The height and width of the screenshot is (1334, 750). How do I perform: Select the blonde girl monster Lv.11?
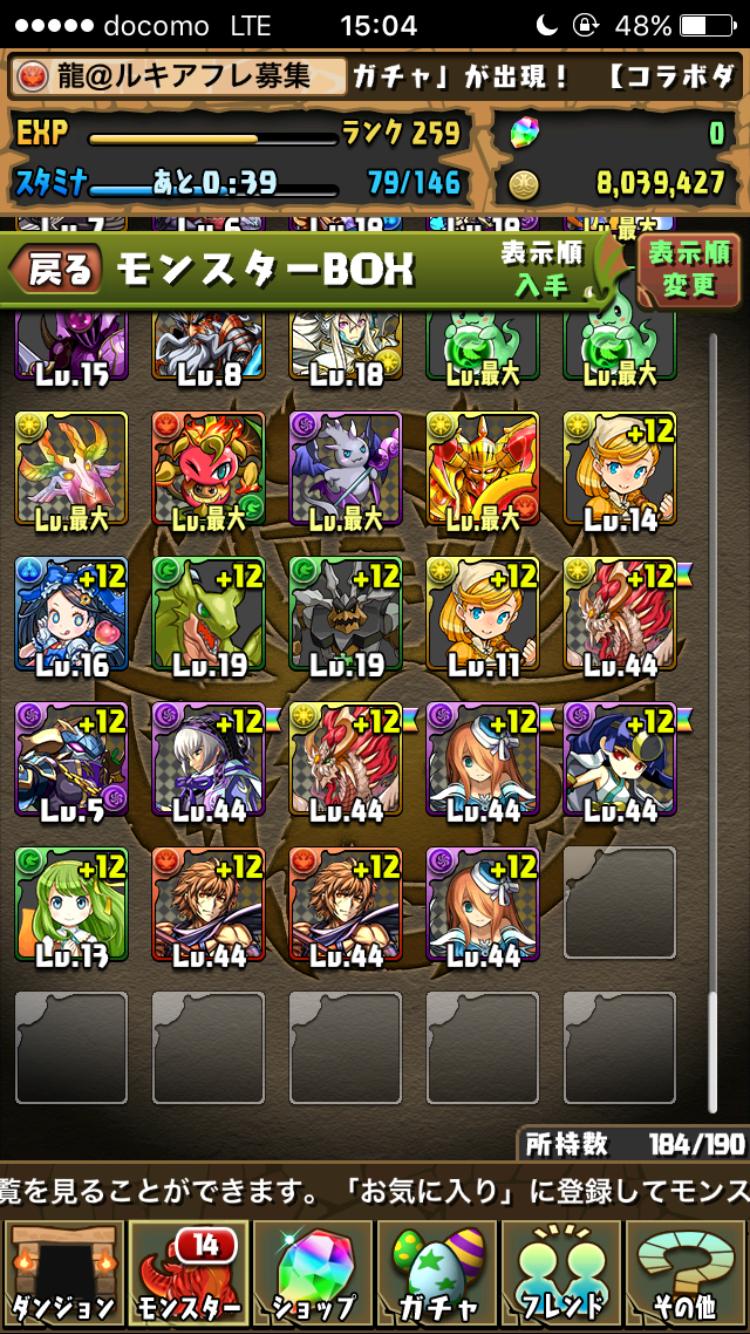(x=482, y=615)
